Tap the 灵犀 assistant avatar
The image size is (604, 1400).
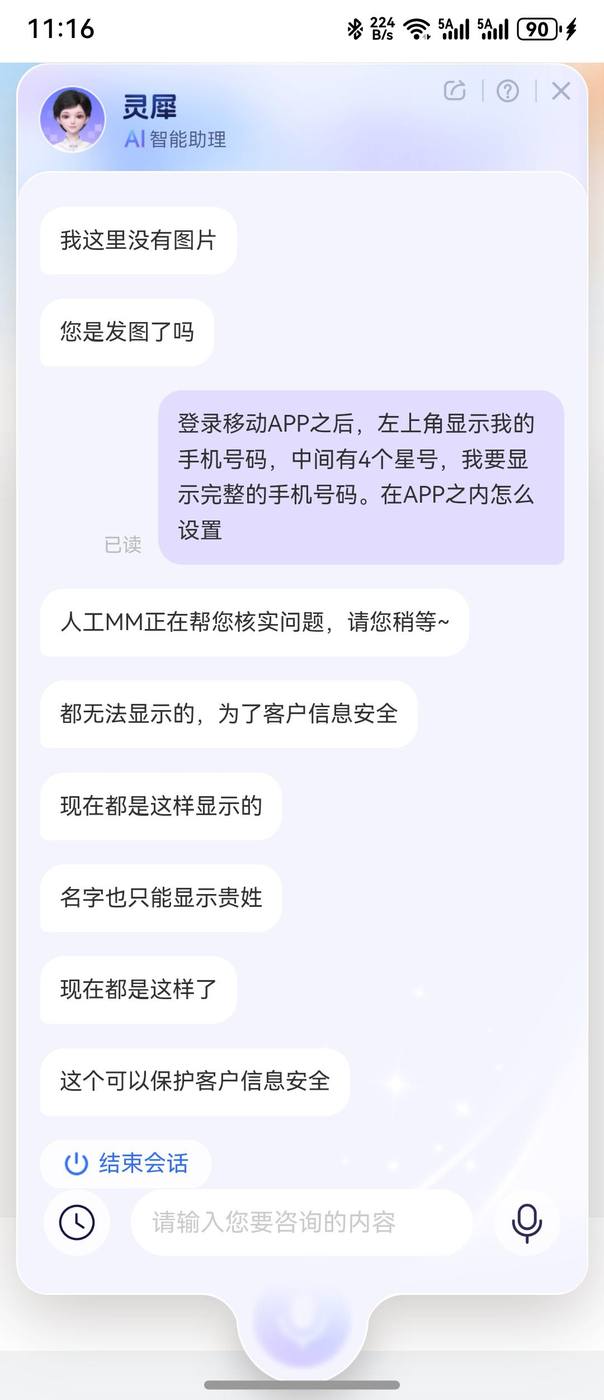[x=72, y=120]
